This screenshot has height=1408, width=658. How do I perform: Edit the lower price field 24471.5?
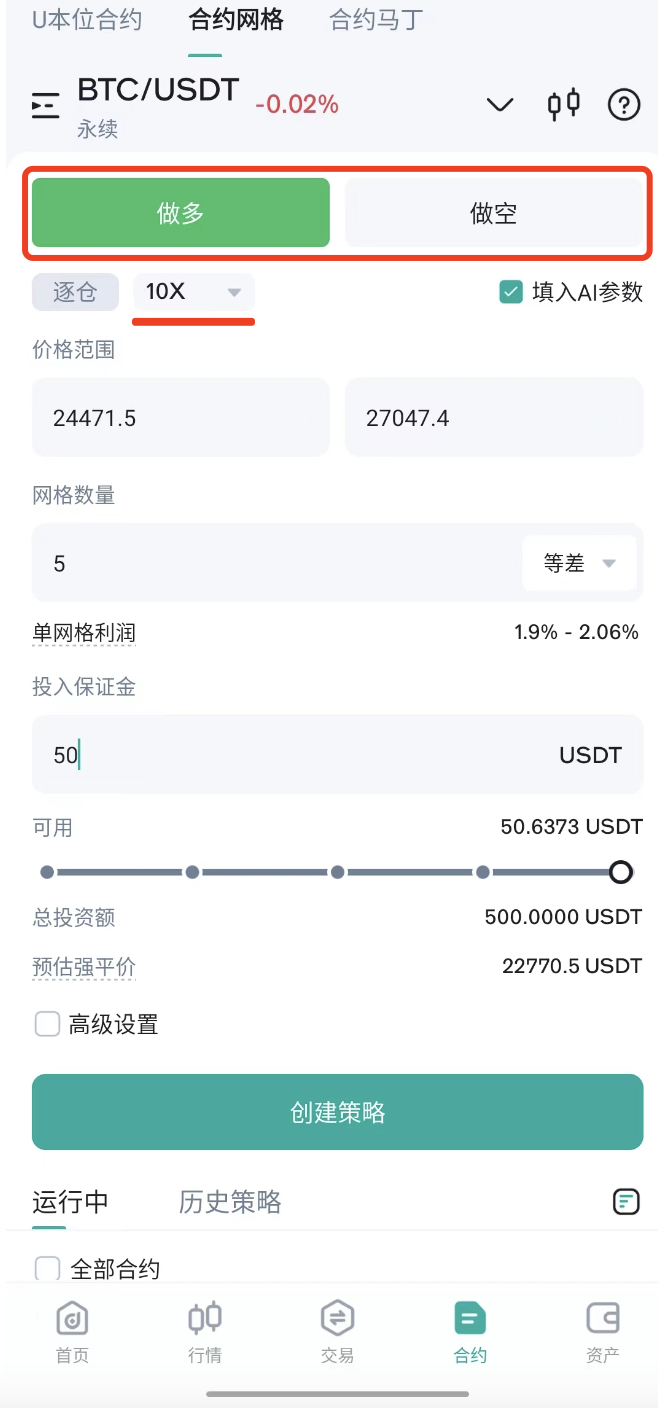pos(181,417)
